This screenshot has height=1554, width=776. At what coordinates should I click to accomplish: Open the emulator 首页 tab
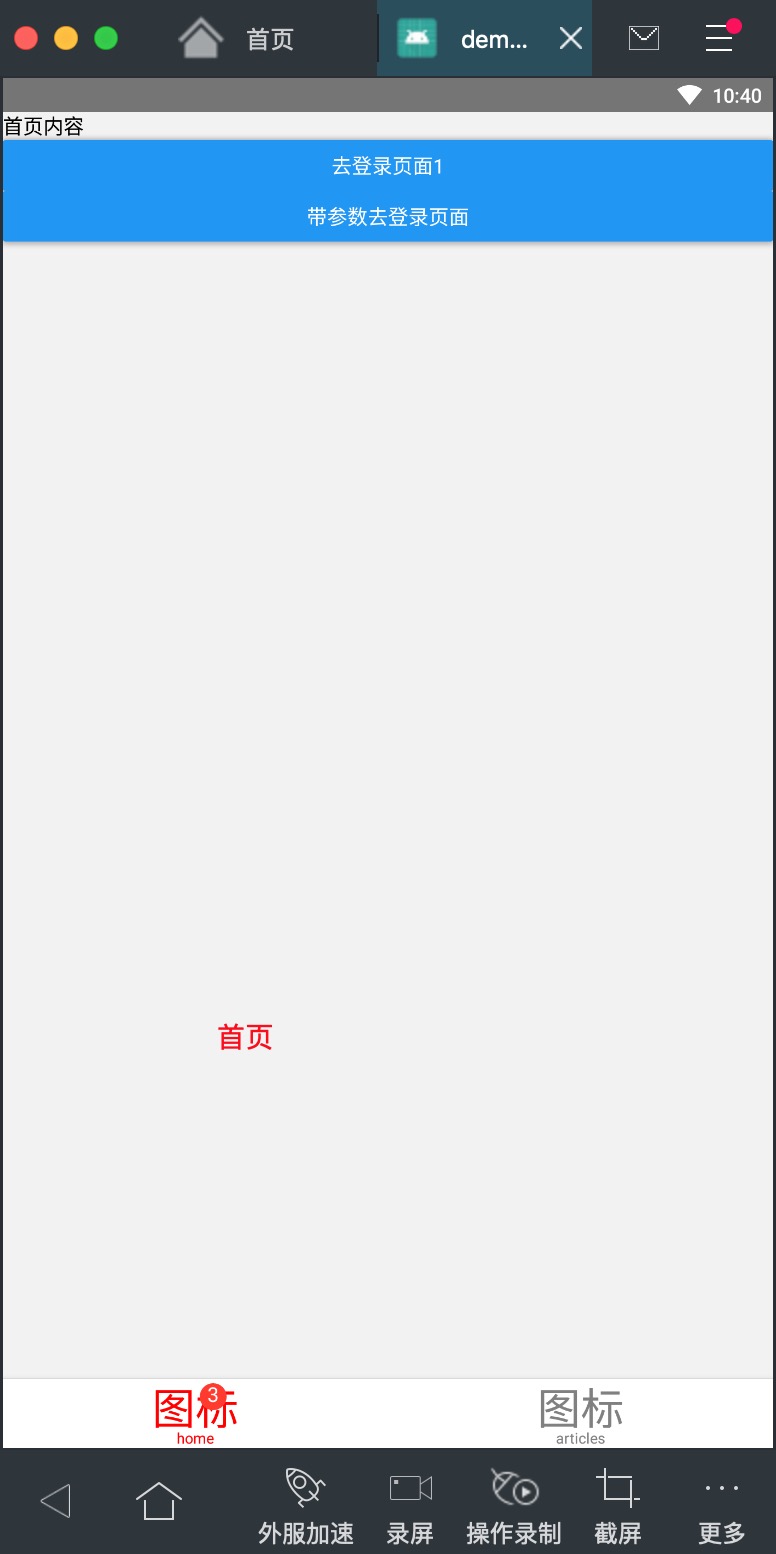[240, 39]
